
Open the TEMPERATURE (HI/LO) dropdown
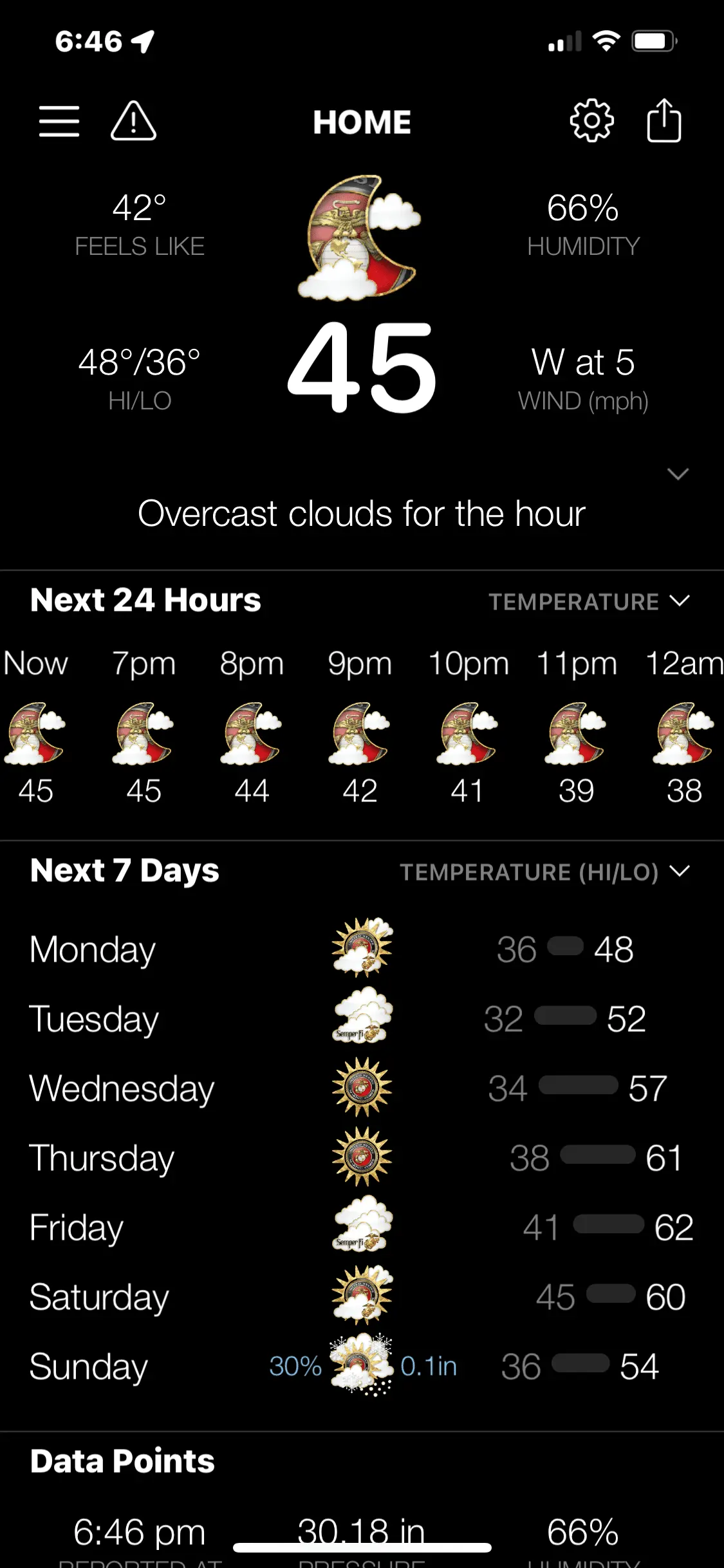point(544,872)
